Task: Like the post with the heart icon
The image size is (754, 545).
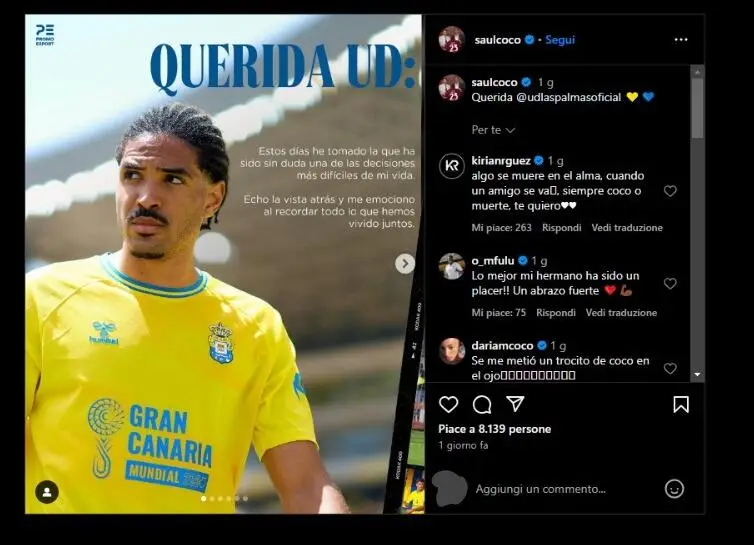Action: pyautogui.click(x=449, y=404)
